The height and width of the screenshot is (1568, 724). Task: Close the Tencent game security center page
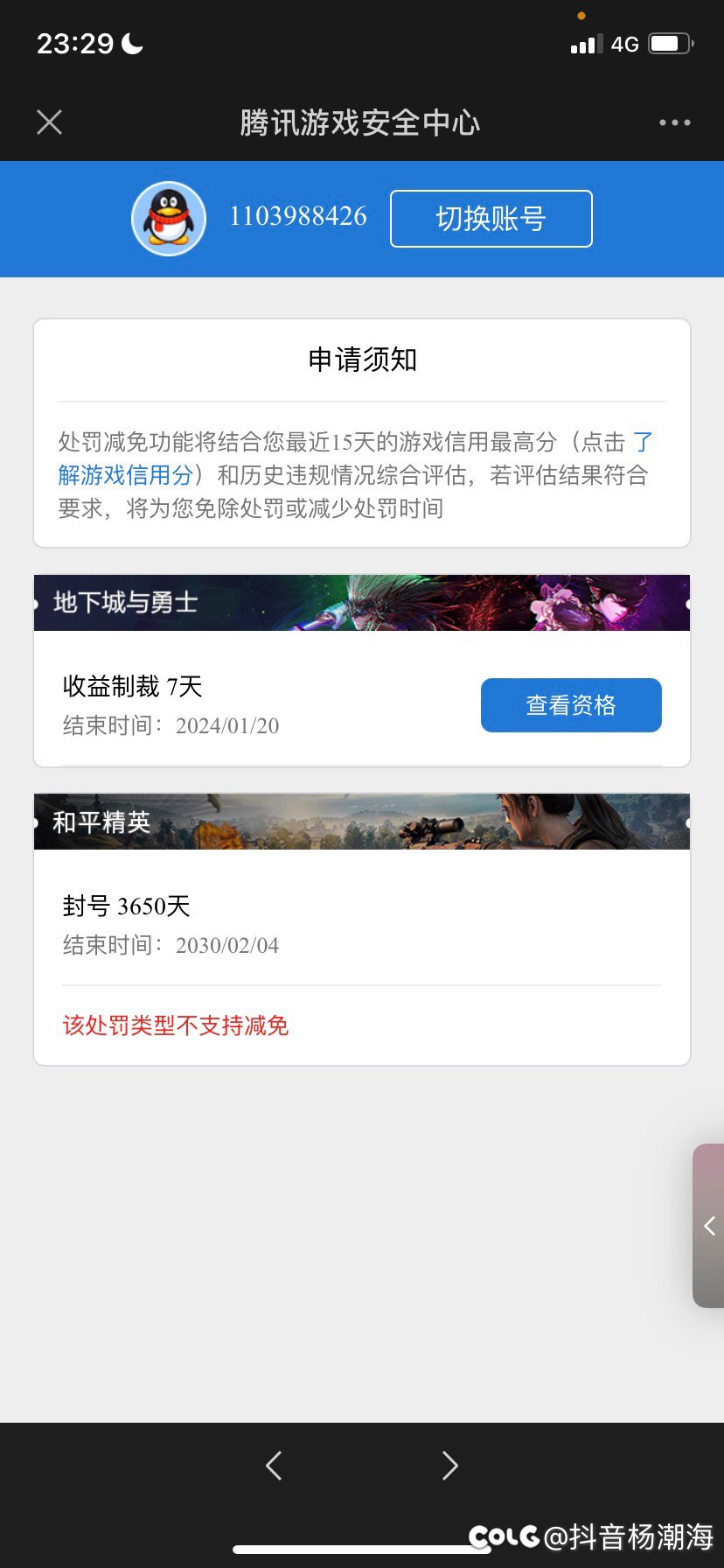(x=50, y=122)
